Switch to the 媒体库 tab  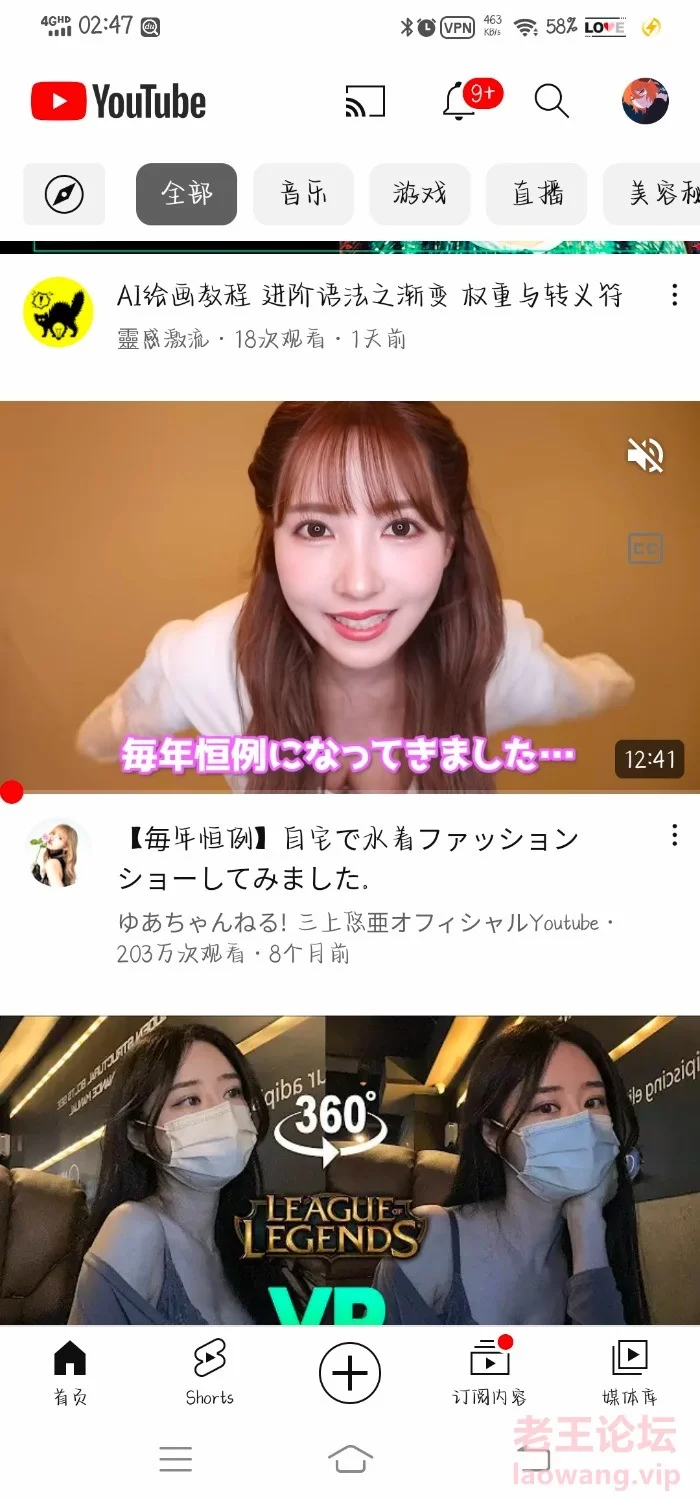click(x=630, y=1372)
